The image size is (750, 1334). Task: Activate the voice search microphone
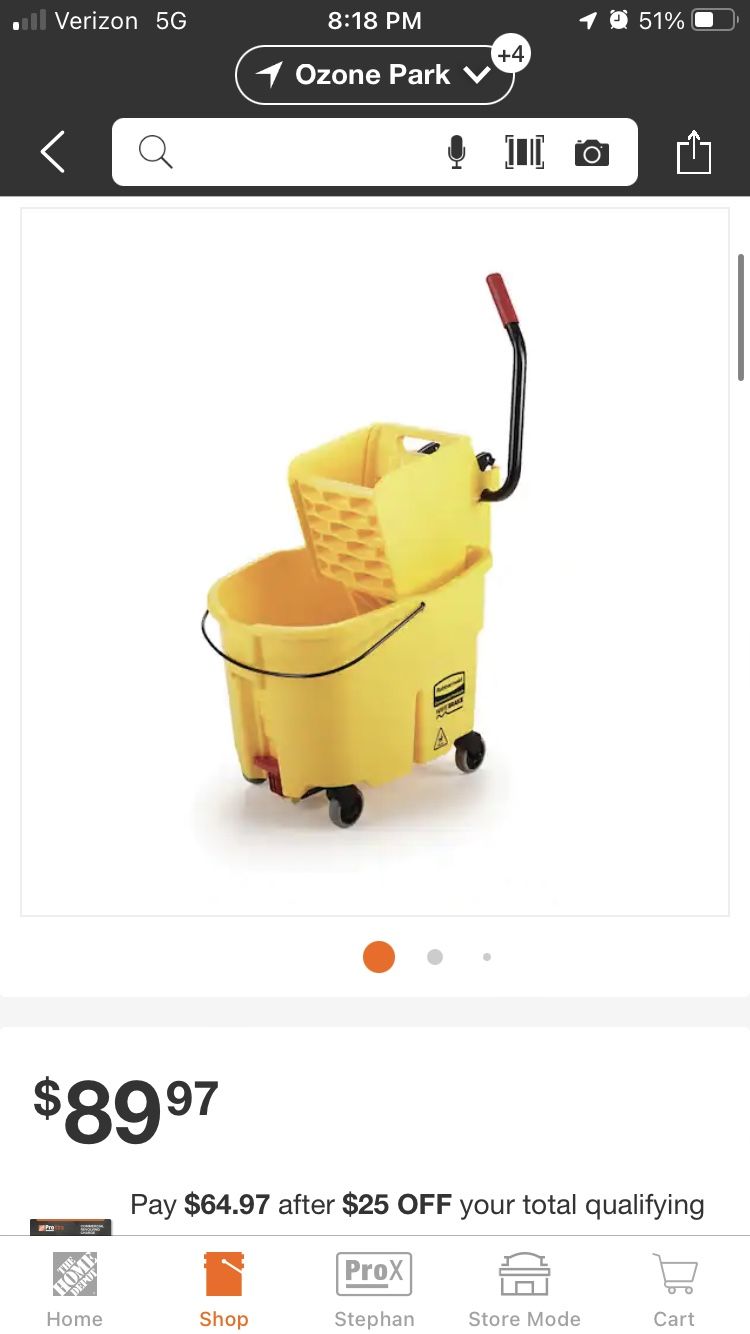456,151
